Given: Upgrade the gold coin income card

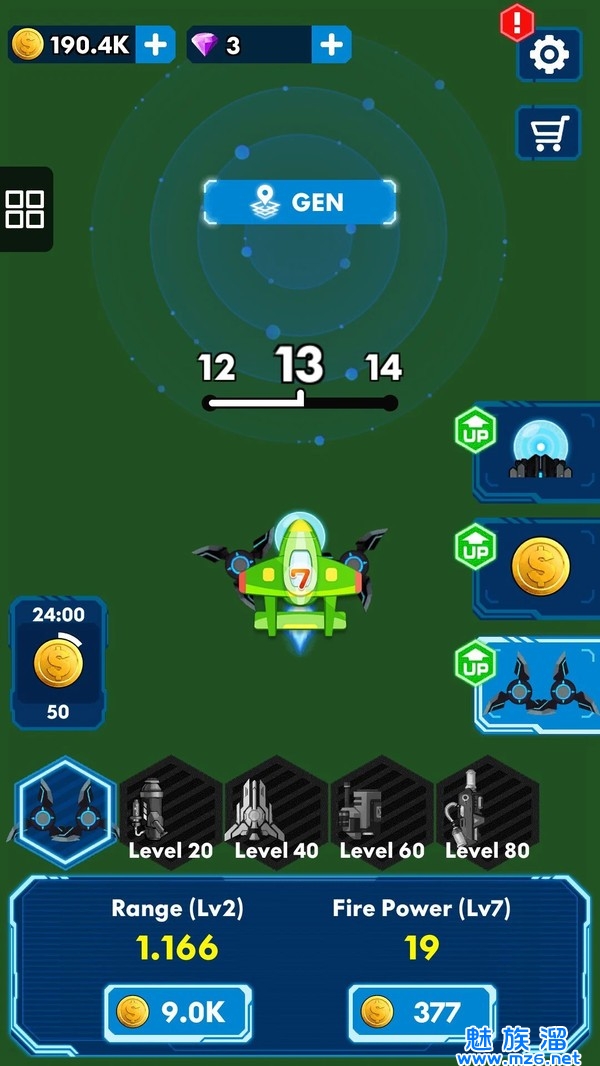Looking at the screenshot, I should (x=538, y=567).
